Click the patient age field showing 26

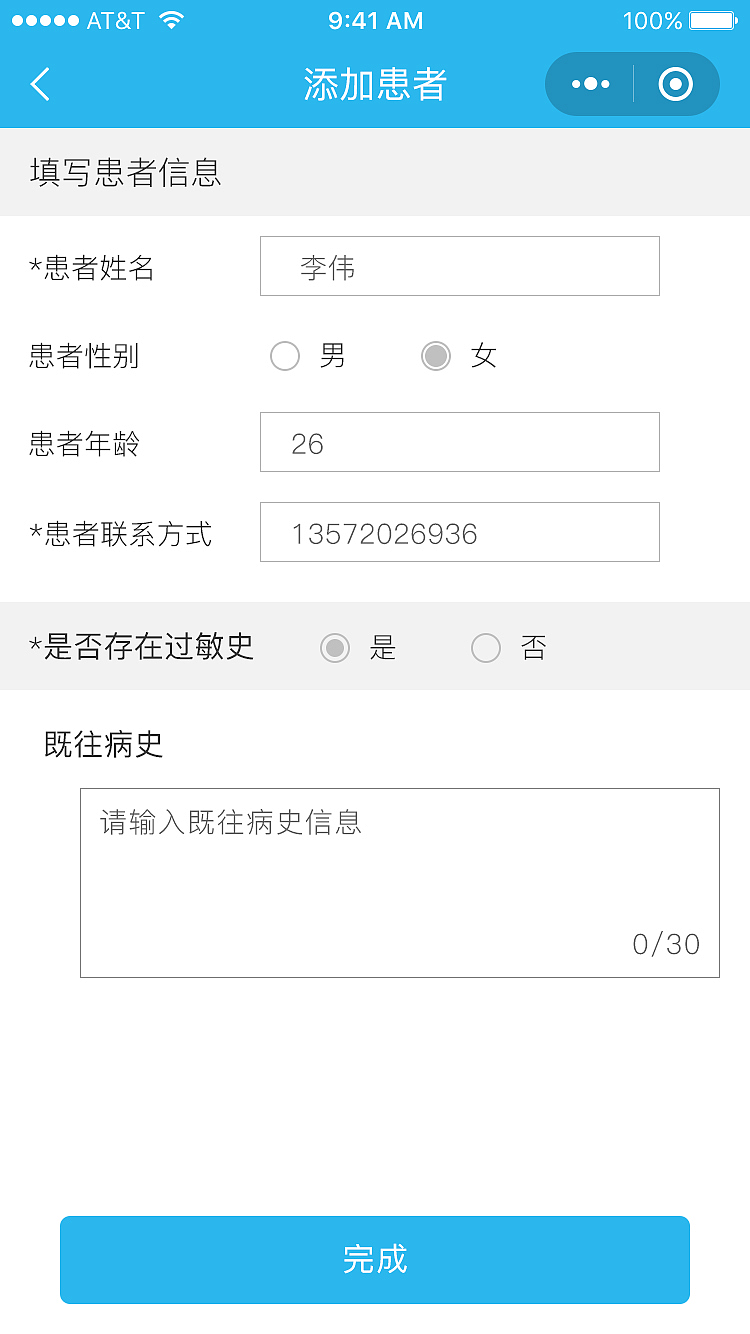pos(459,442)
